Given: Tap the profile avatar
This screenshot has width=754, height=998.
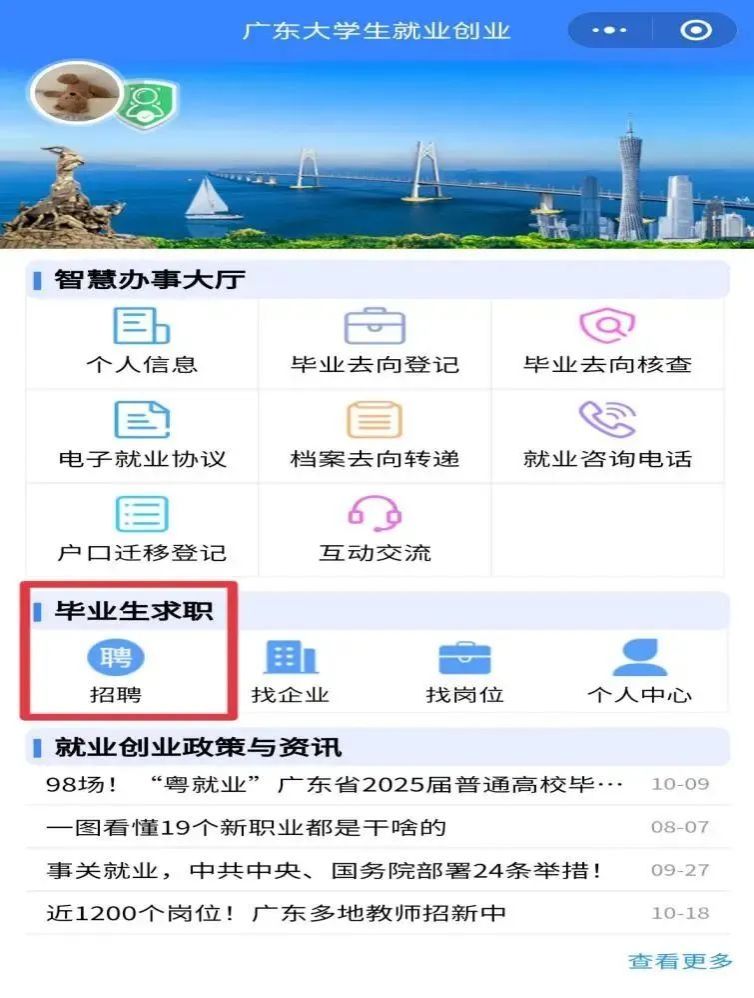Looking at the screenshot, I should coord(77,95).
